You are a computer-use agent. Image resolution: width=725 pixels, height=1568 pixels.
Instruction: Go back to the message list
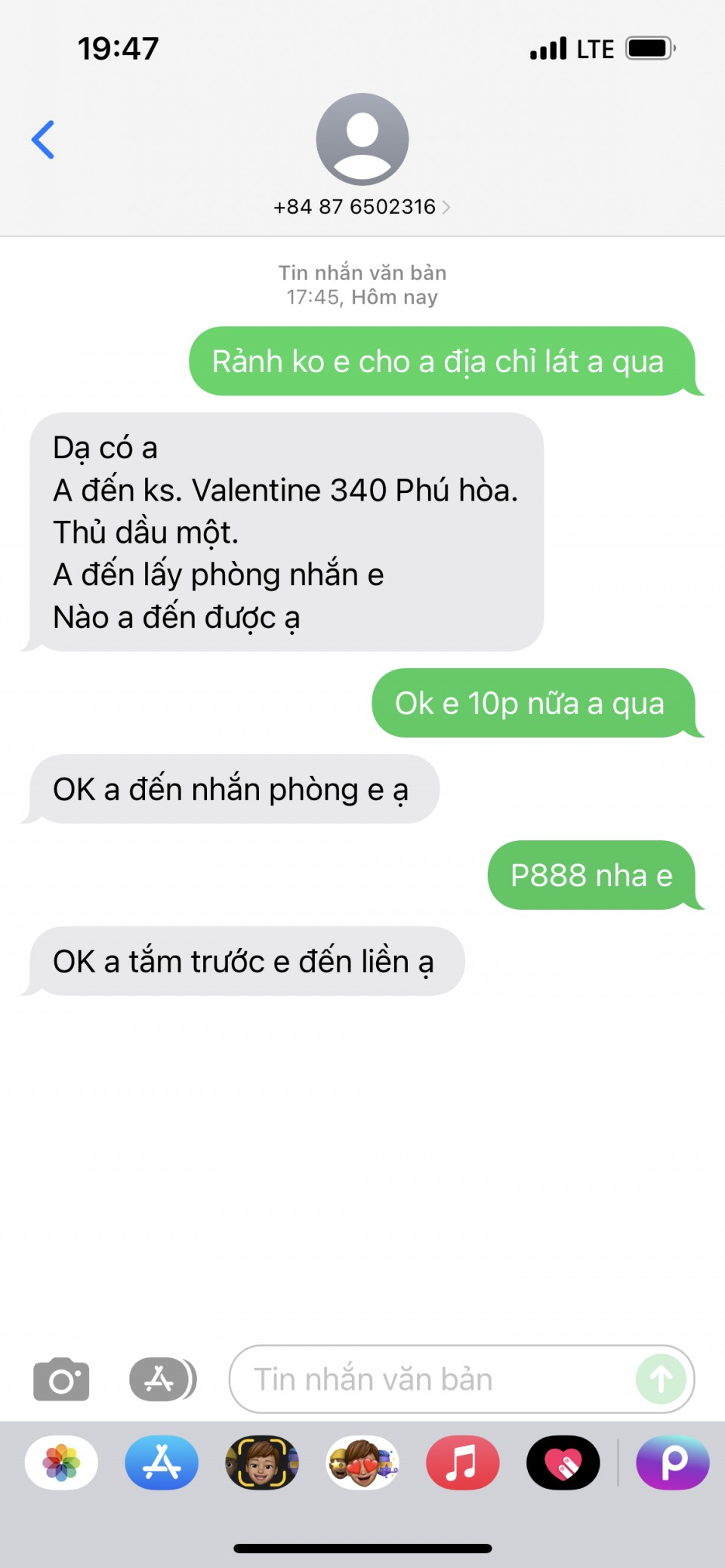coord(43,140)
